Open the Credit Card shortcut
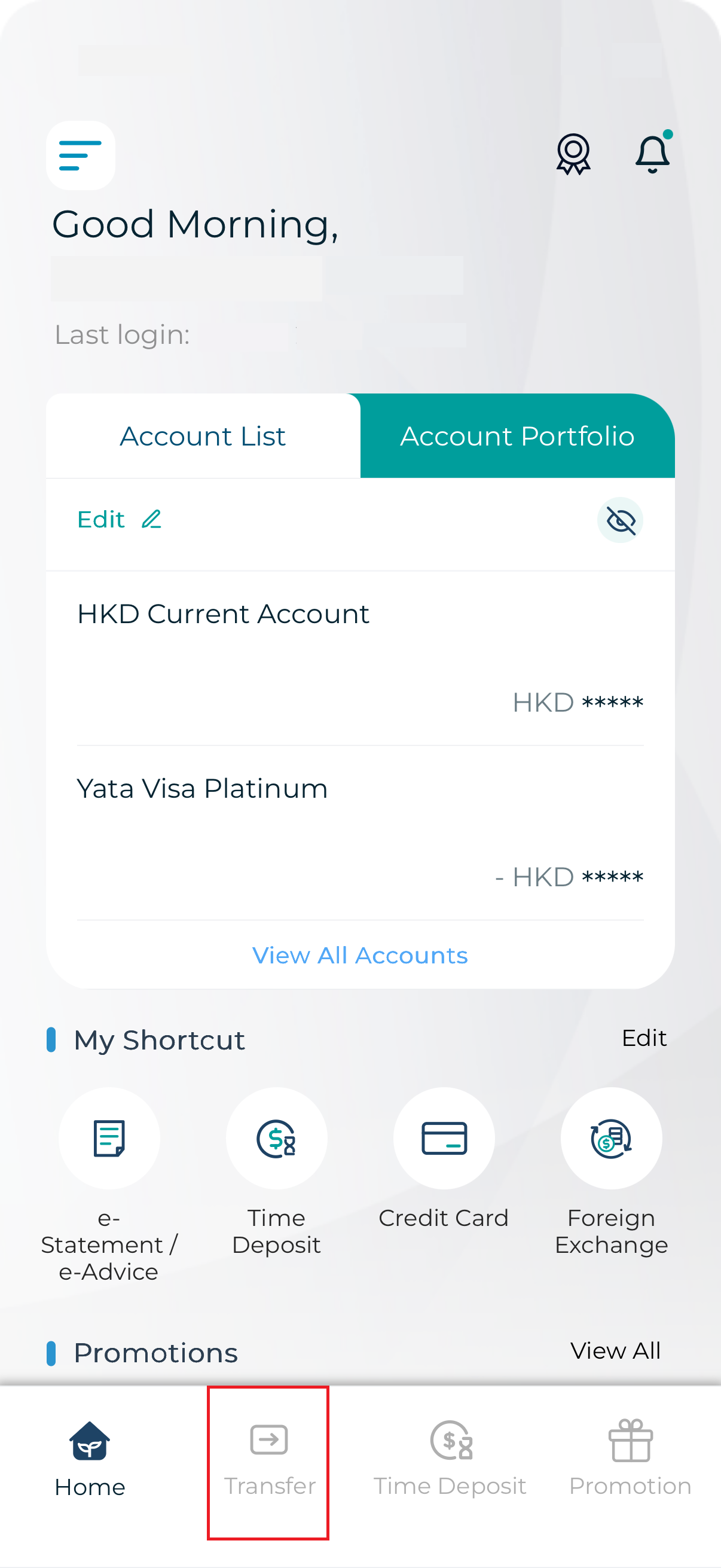Image resolution: width=721 pixels, height=1568 pixels. pos(444,1138)
